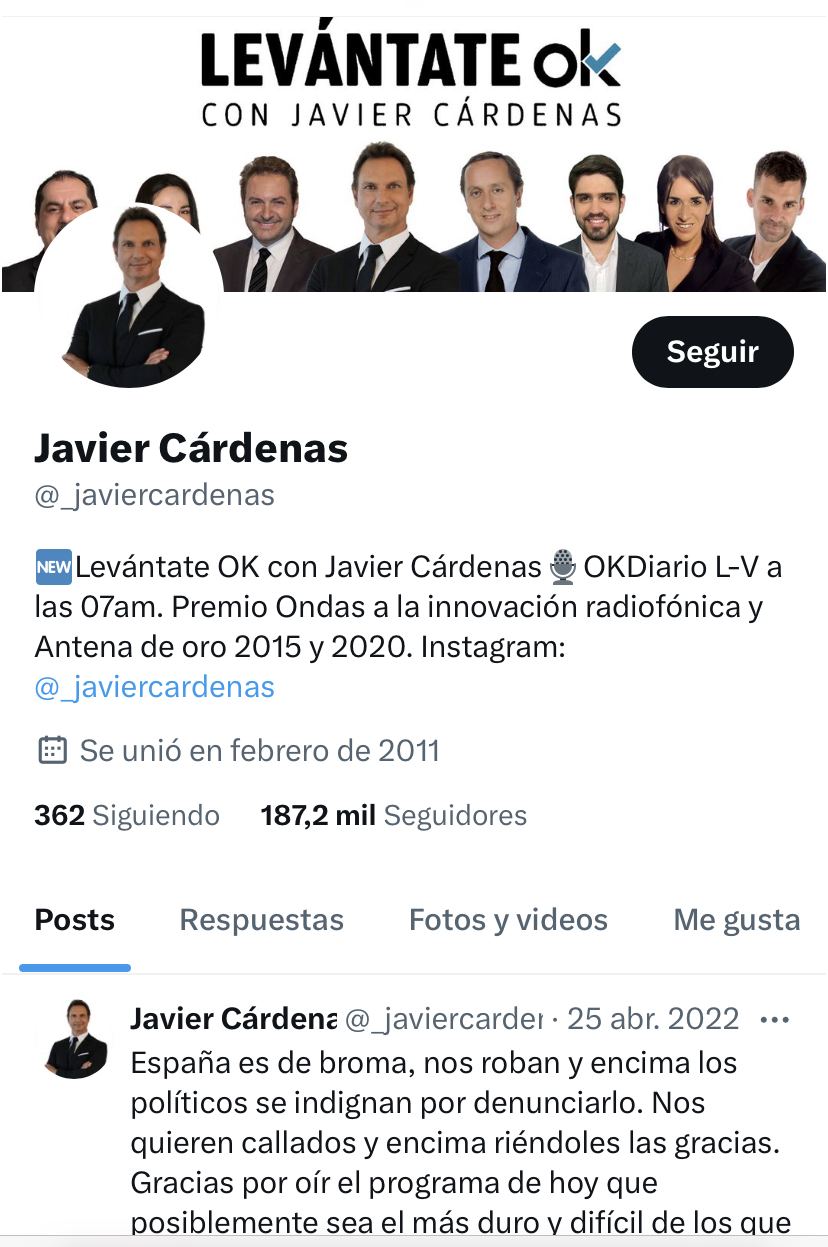The image size is (828, 1247).
Task: Open the overflow menu on the 25 abr. 2022 post
Action: (775, 1020)
